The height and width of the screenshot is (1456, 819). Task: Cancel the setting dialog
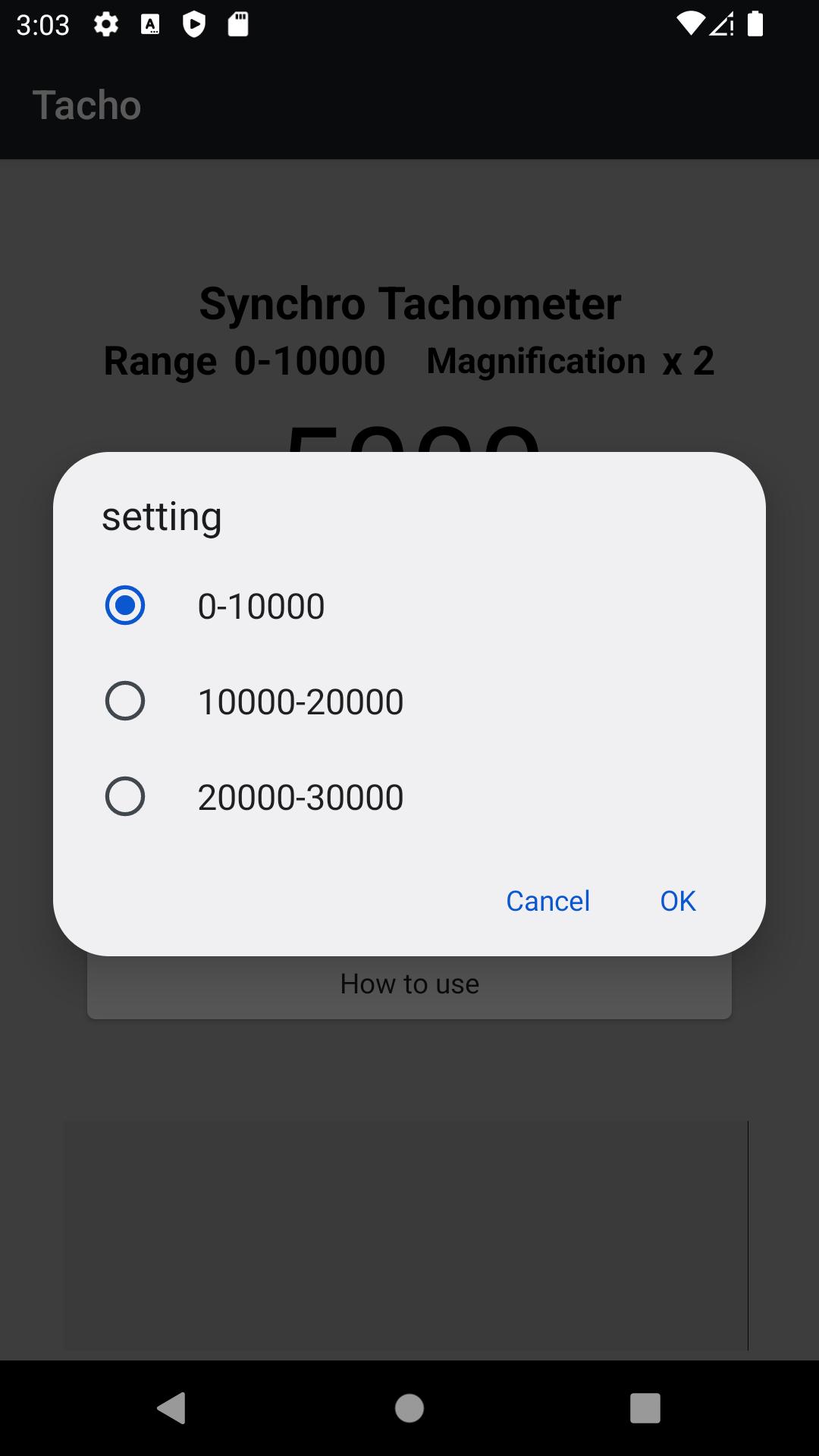tap(548, 901)
